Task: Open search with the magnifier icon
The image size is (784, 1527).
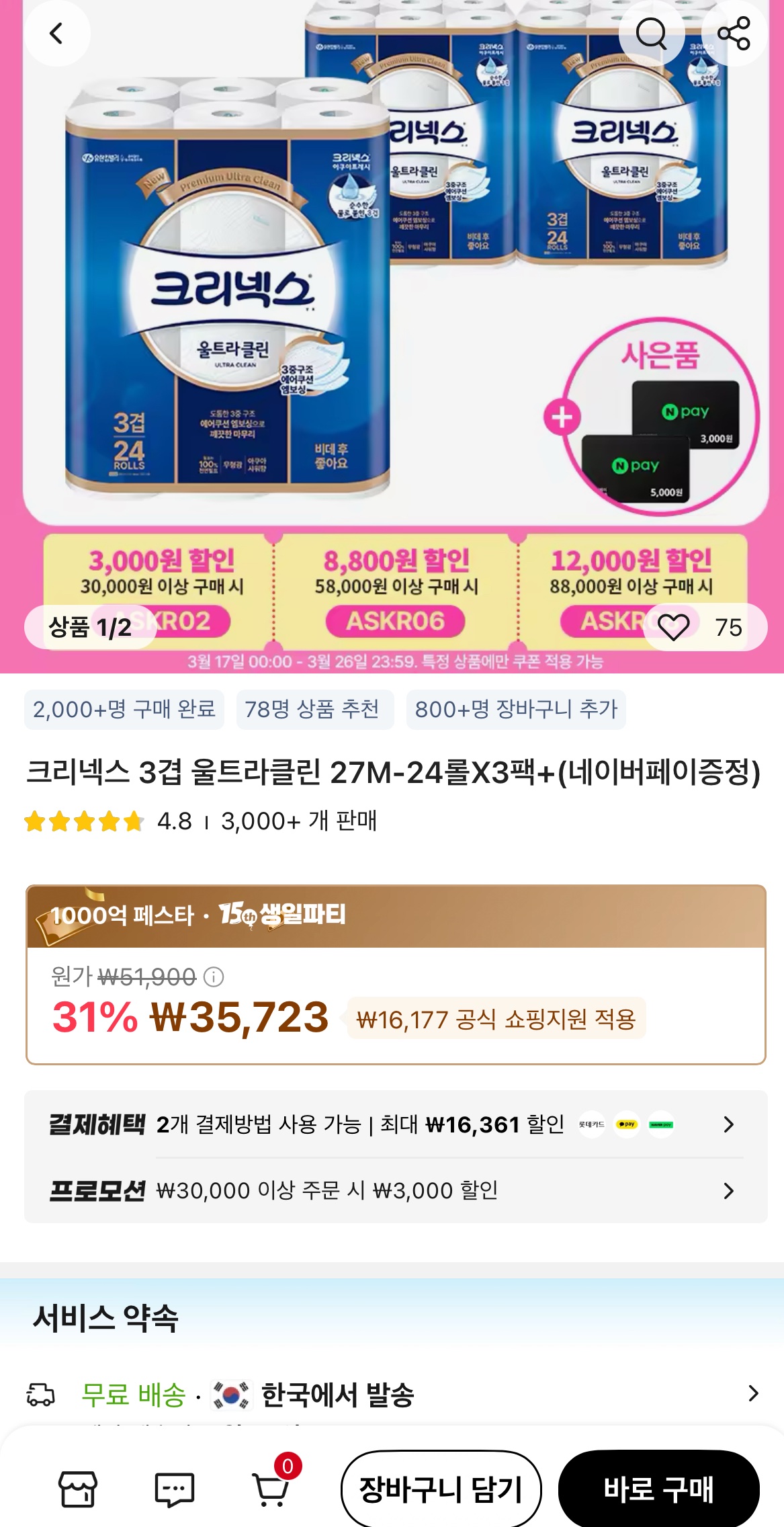Action: click(650, 34)
